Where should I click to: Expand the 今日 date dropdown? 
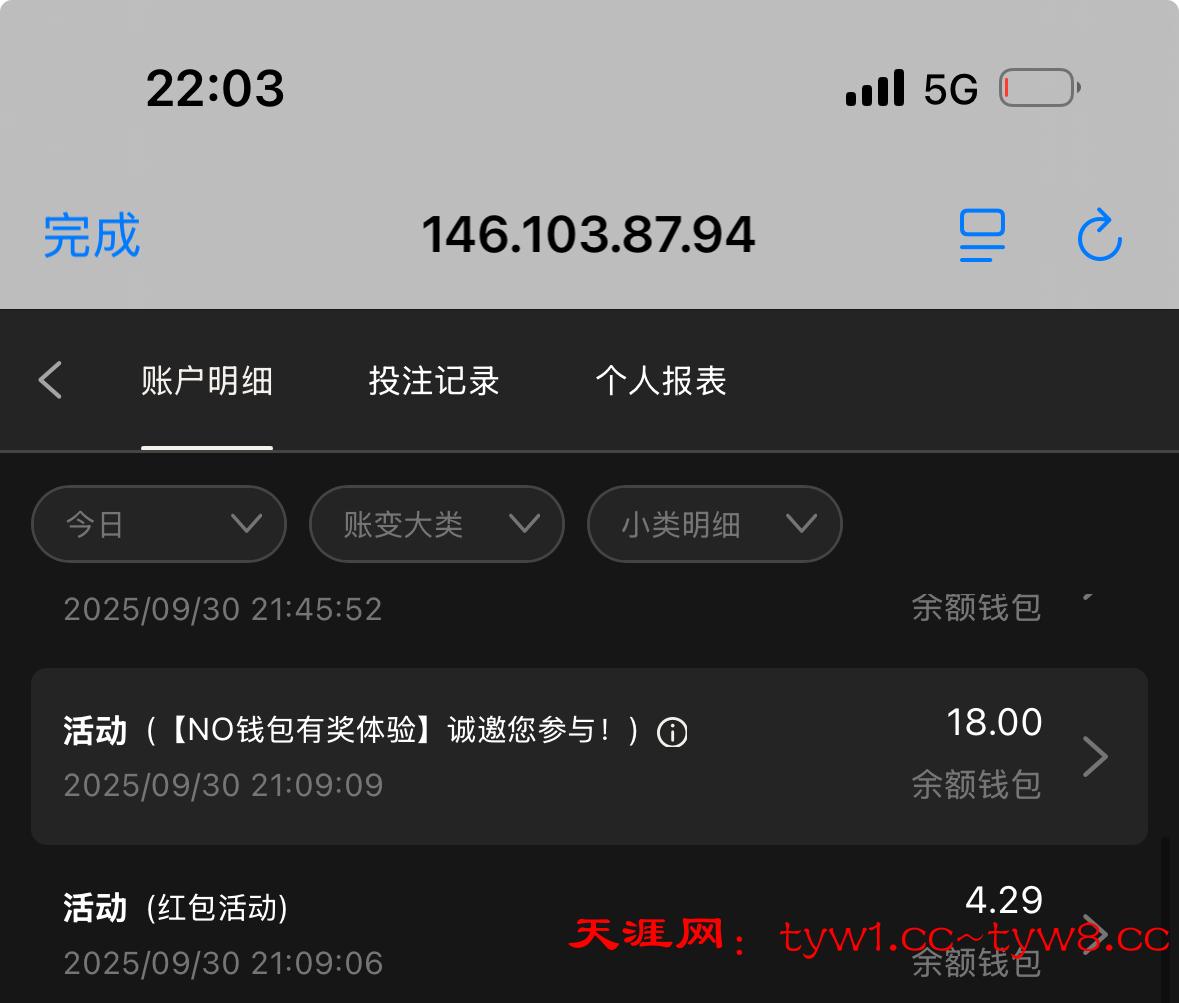[x=159, y=524]
